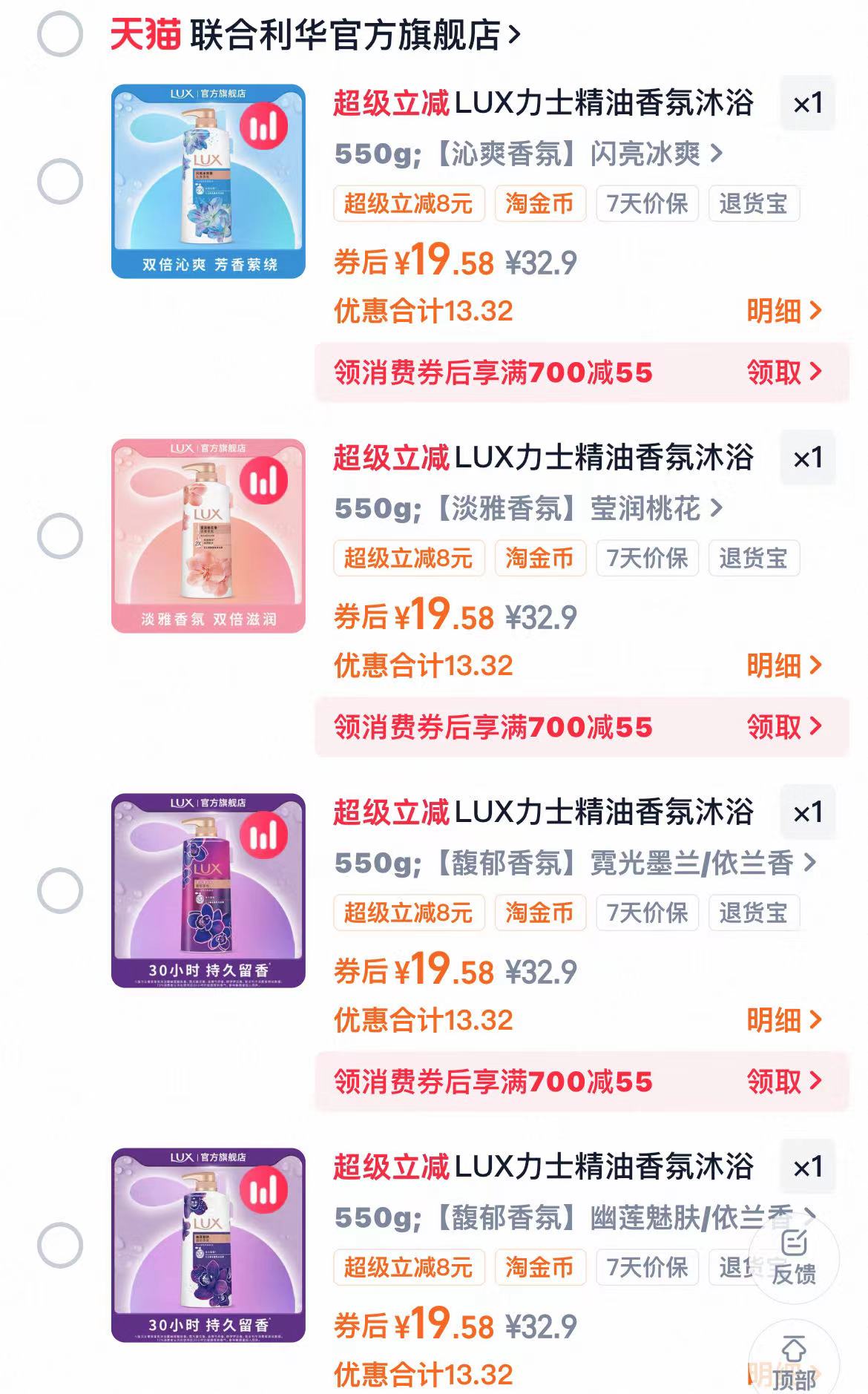The image size is (868, 1394).
Task: Open the 反馈 feedback button
Action: (x=793, y=1257)
